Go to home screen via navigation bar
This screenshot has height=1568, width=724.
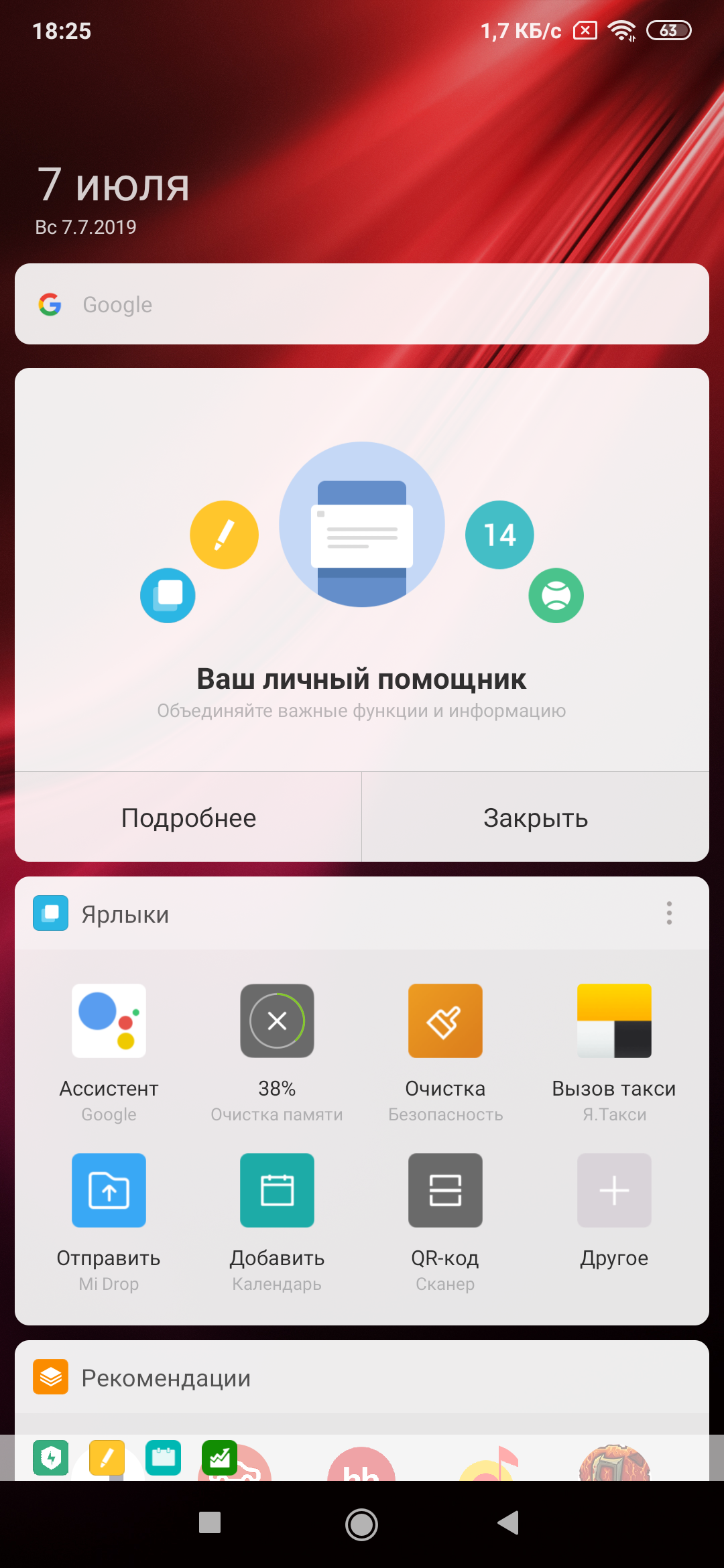(362, 1524)
